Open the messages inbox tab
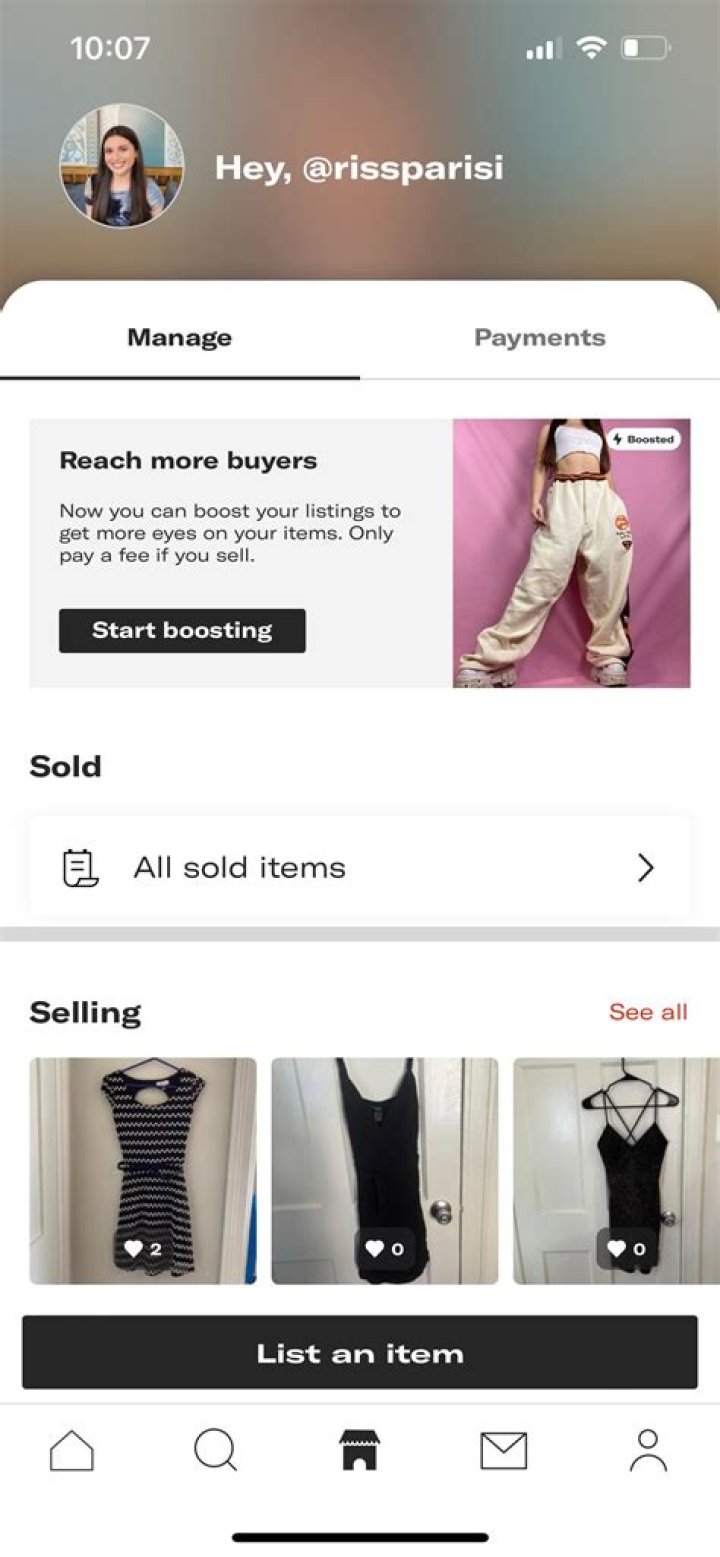This screenshot has width=720, height=1557. pos(504,1450)
